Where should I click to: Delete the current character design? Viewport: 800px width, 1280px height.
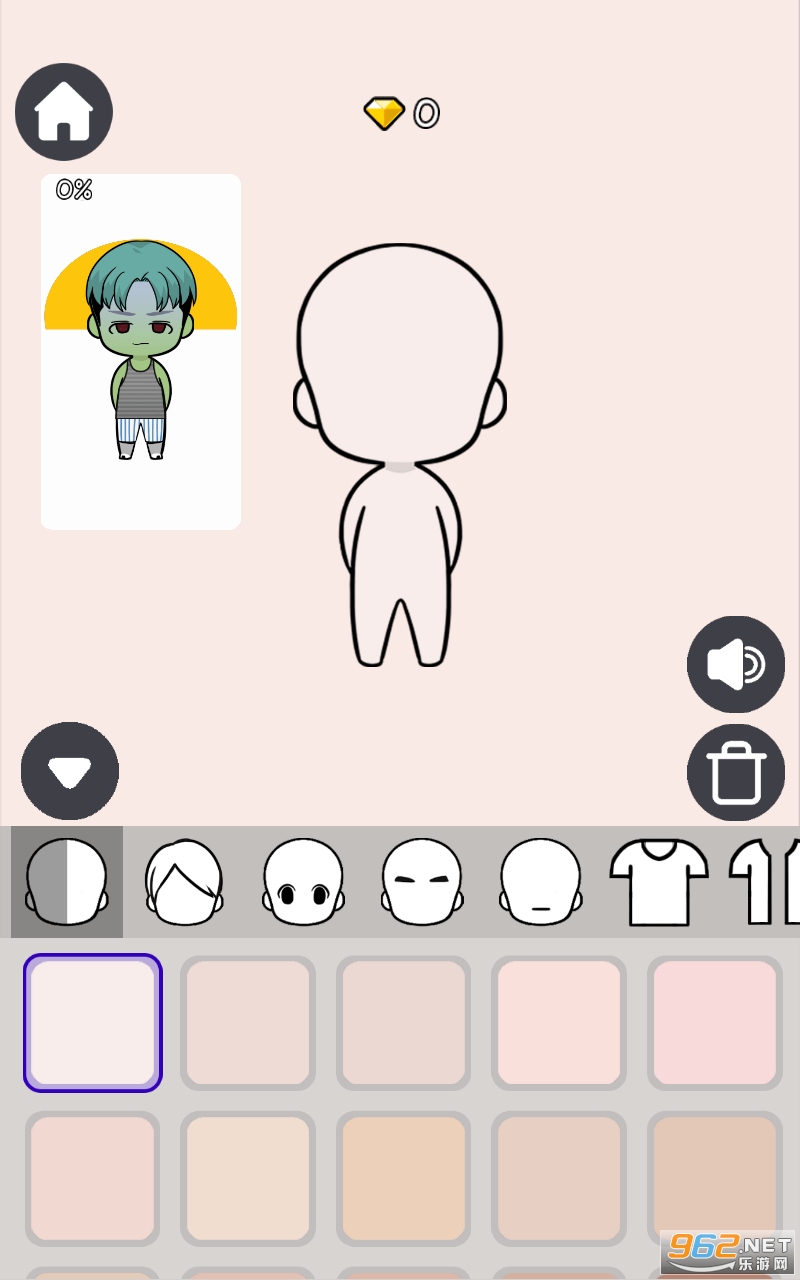click(736, 772)
